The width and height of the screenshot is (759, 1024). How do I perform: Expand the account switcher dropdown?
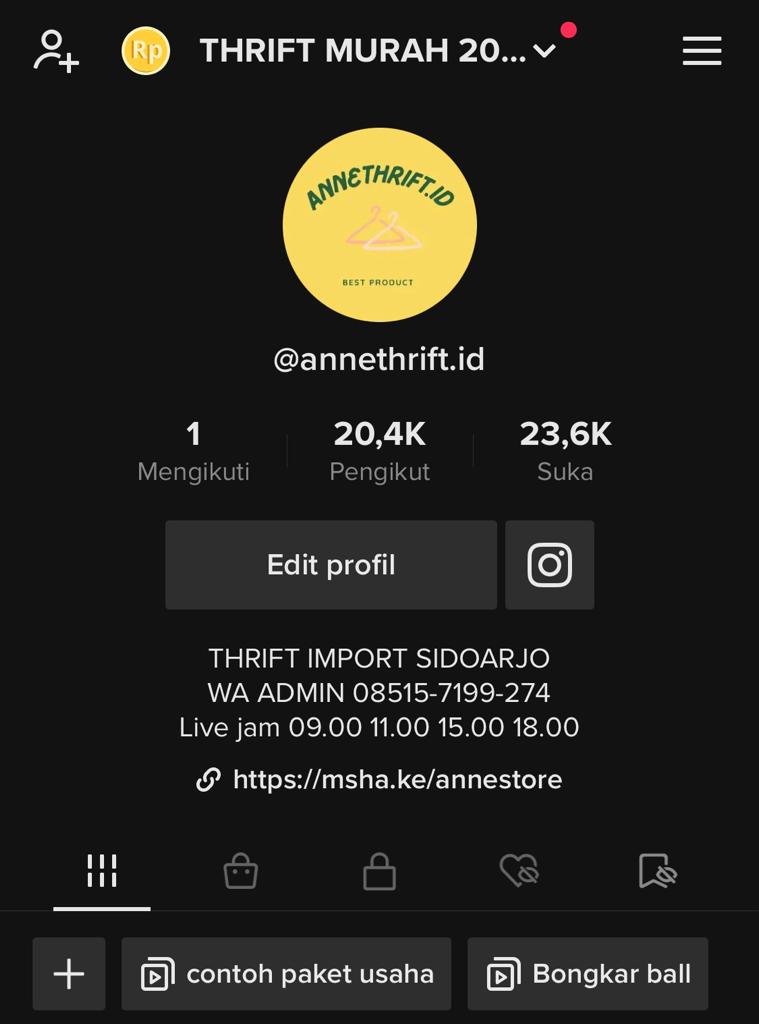click(x=544, y=51)
